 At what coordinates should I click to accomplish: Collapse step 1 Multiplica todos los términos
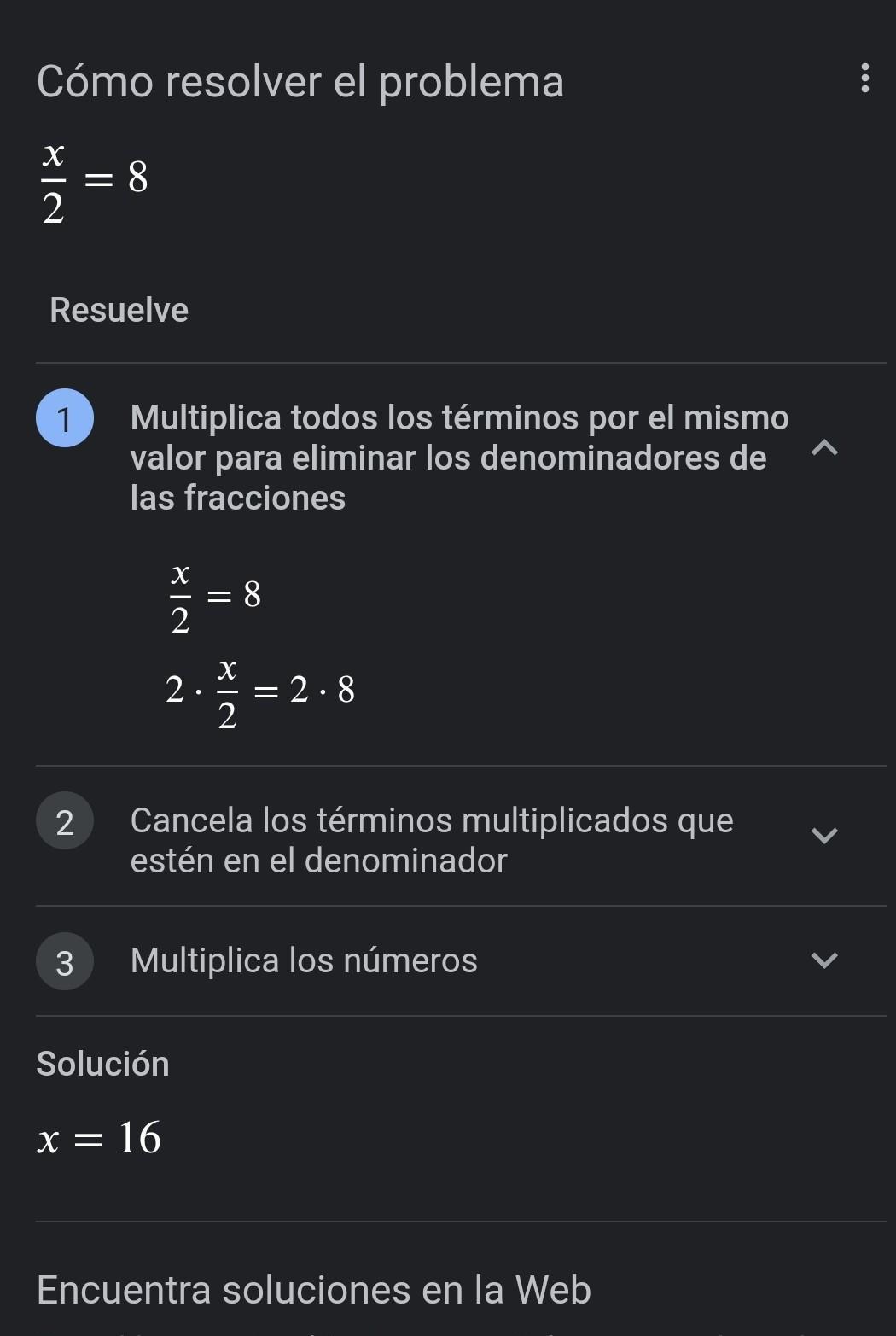coord(823,448)
